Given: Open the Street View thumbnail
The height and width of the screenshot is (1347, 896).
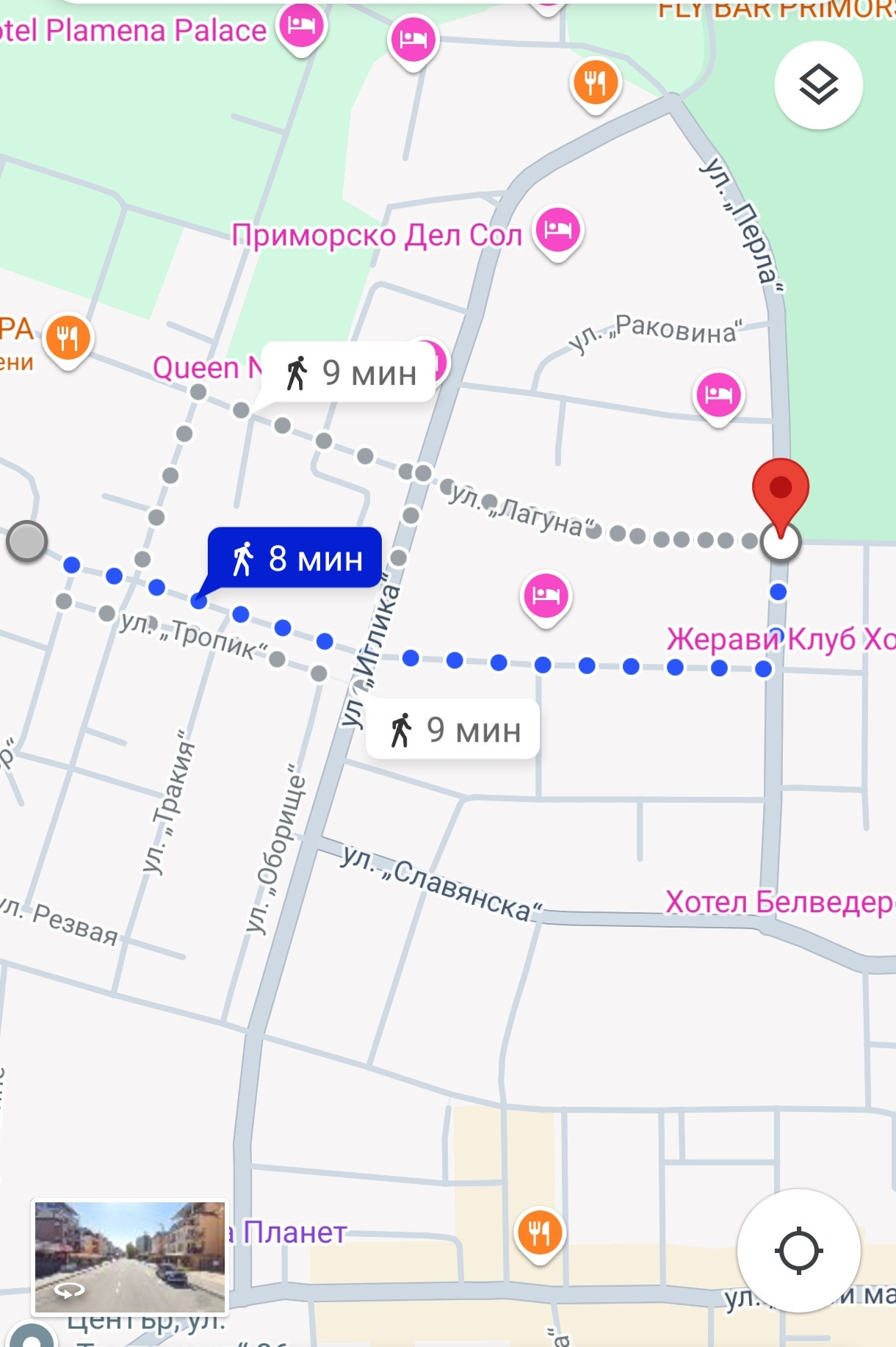Looking at the screenshot, I should coord(130,1257).
